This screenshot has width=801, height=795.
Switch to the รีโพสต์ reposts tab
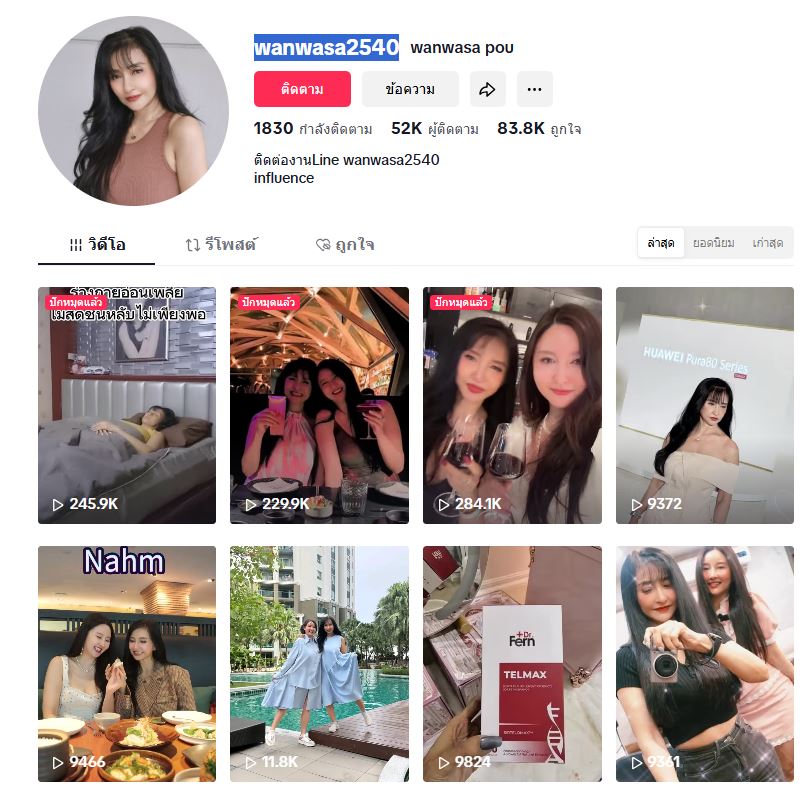221,245
